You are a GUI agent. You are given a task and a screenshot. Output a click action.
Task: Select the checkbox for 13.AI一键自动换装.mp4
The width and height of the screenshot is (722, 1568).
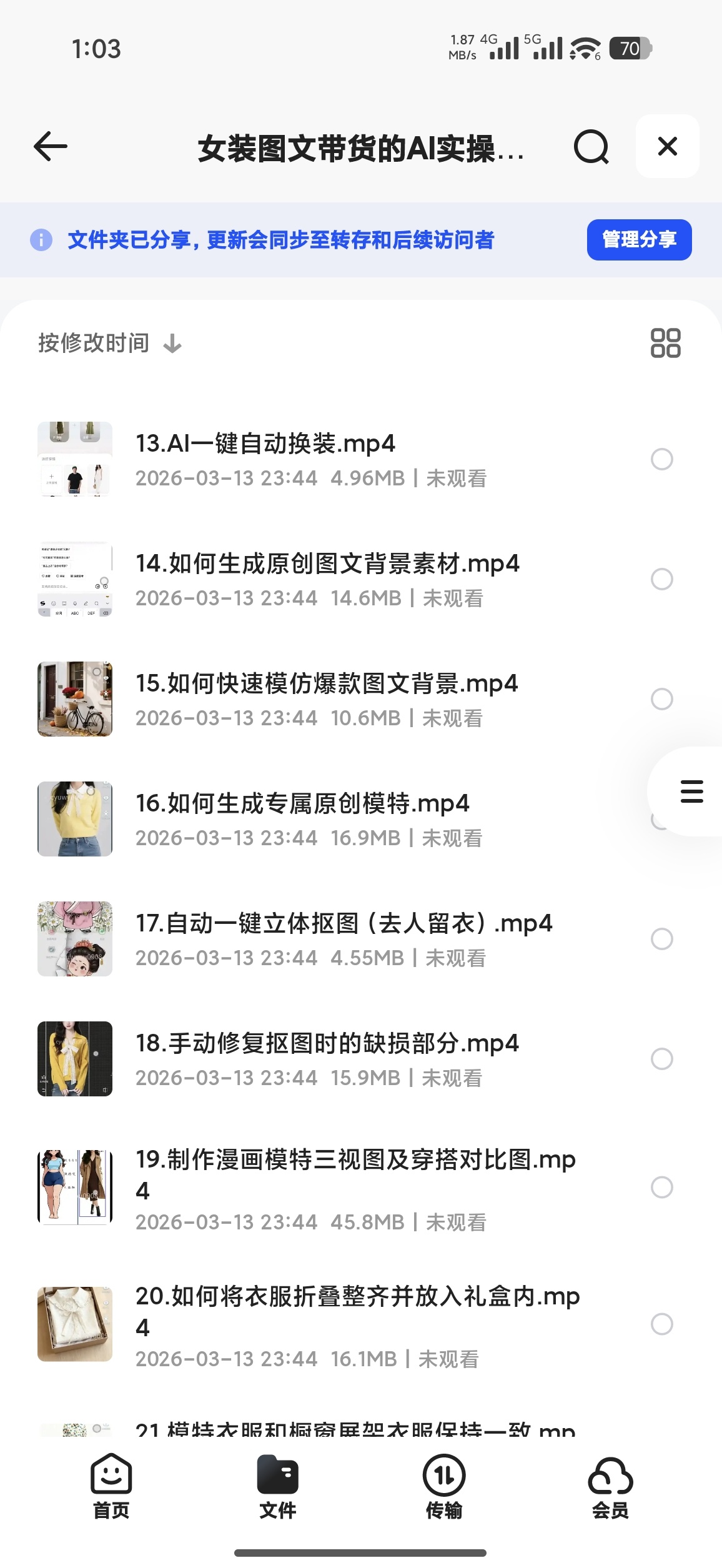tap(661, 459)
